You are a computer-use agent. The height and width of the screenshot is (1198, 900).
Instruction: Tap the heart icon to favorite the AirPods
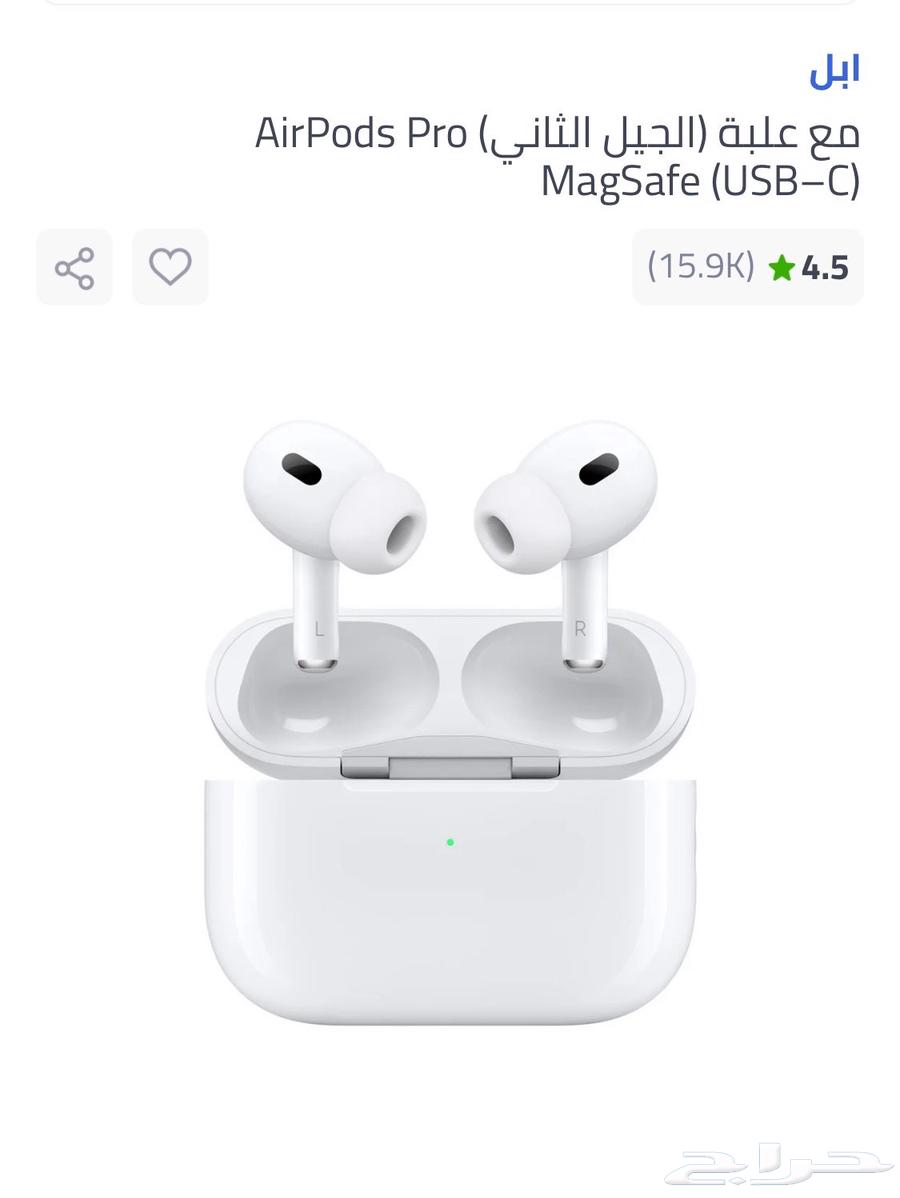[170, 267]
